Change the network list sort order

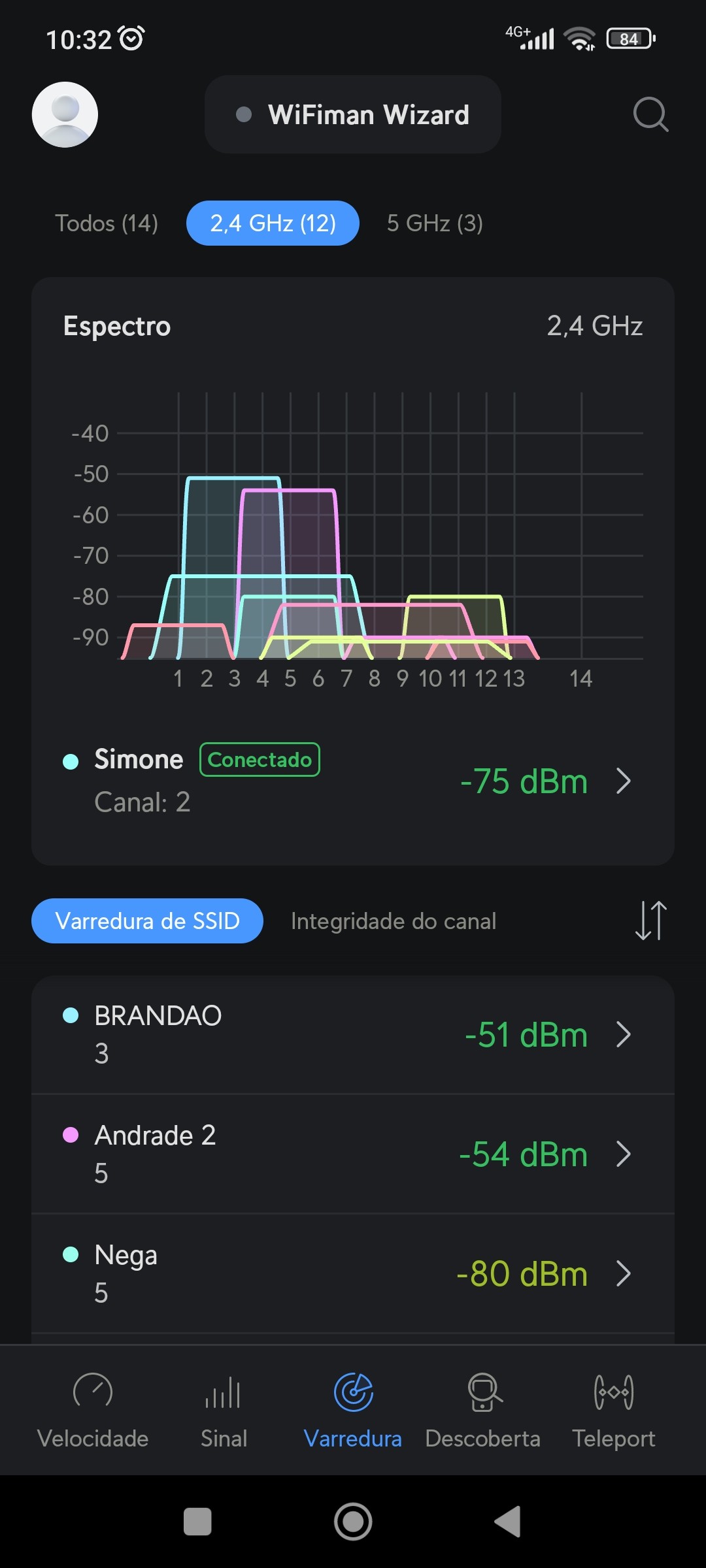click(650, 921)
